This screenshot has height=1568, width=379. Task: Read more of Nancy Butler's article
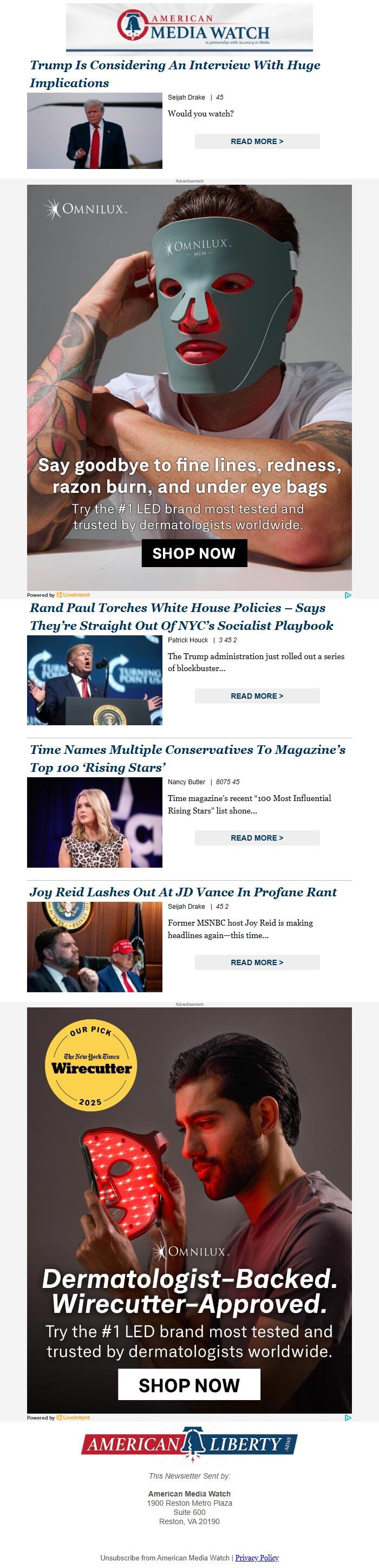257,837
